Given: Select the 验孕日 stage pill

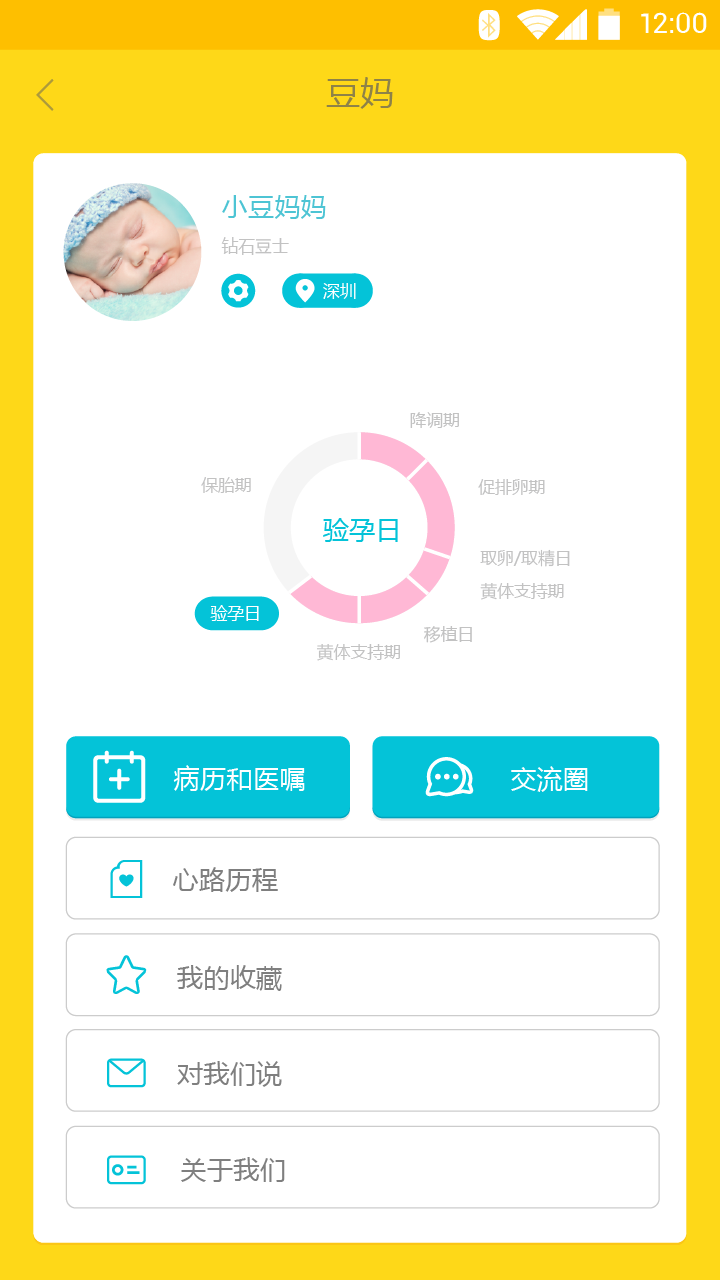Looking at the screenshot, I should coord(236,613).
